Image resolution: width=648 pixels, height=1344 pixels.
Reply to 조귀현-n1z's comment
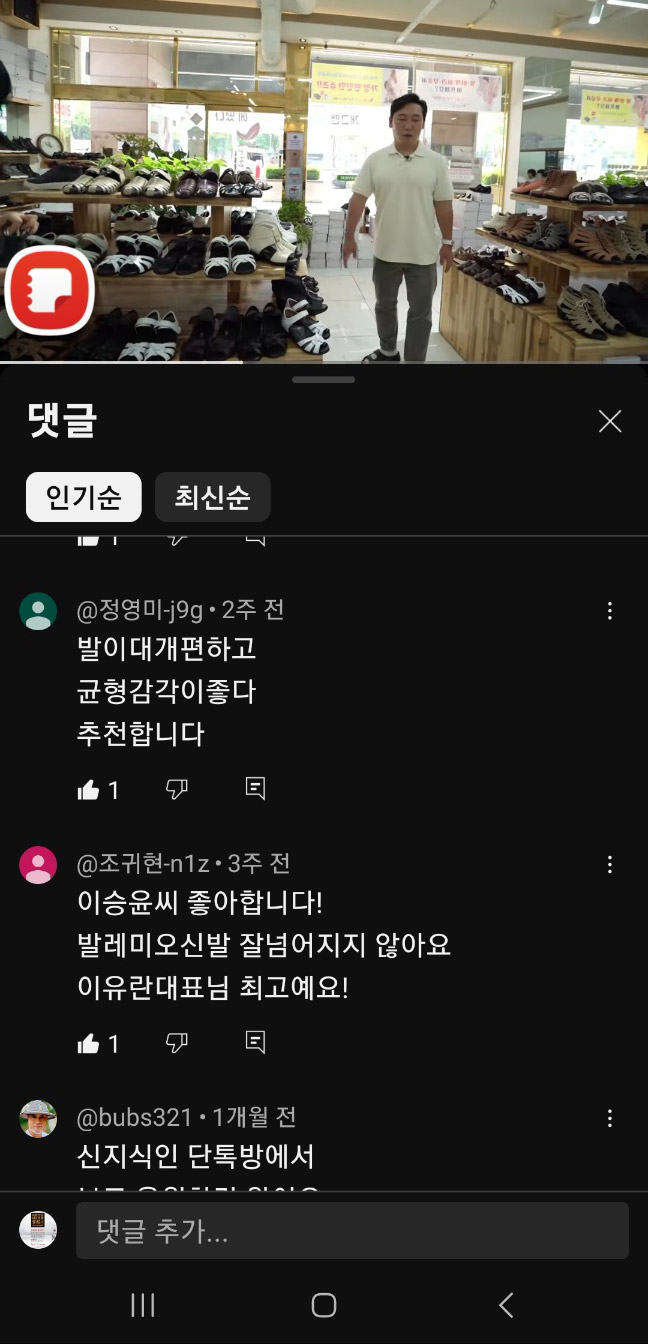pyautogui.click(x=255, y=1044)
